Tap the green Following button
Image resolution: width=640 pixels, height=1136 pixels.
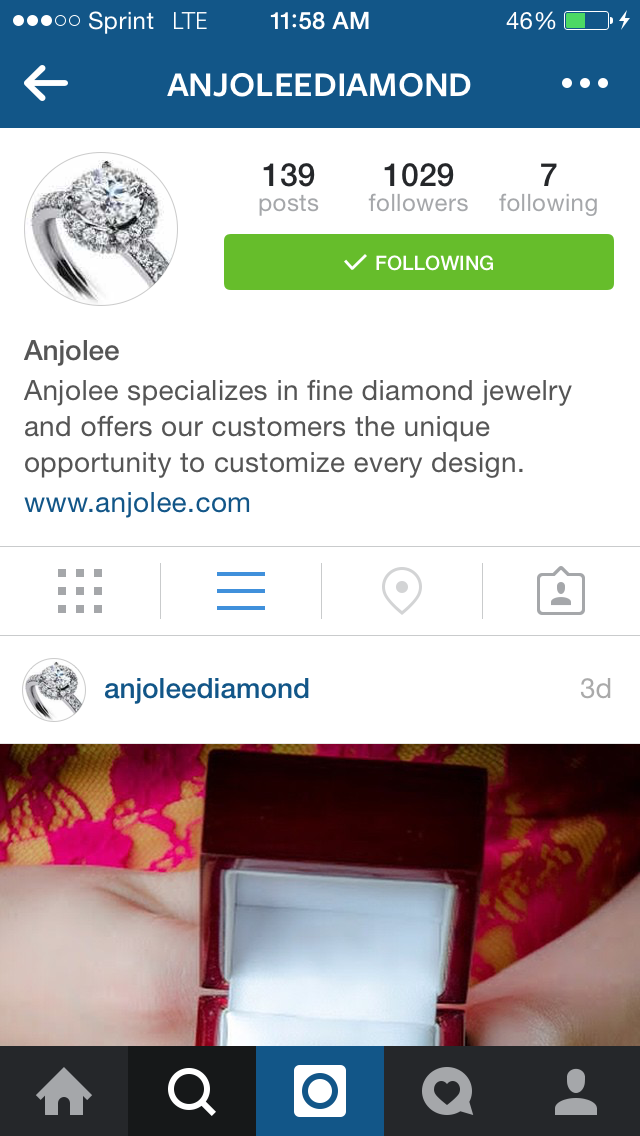pyautogui.click(x=419, y=262)
